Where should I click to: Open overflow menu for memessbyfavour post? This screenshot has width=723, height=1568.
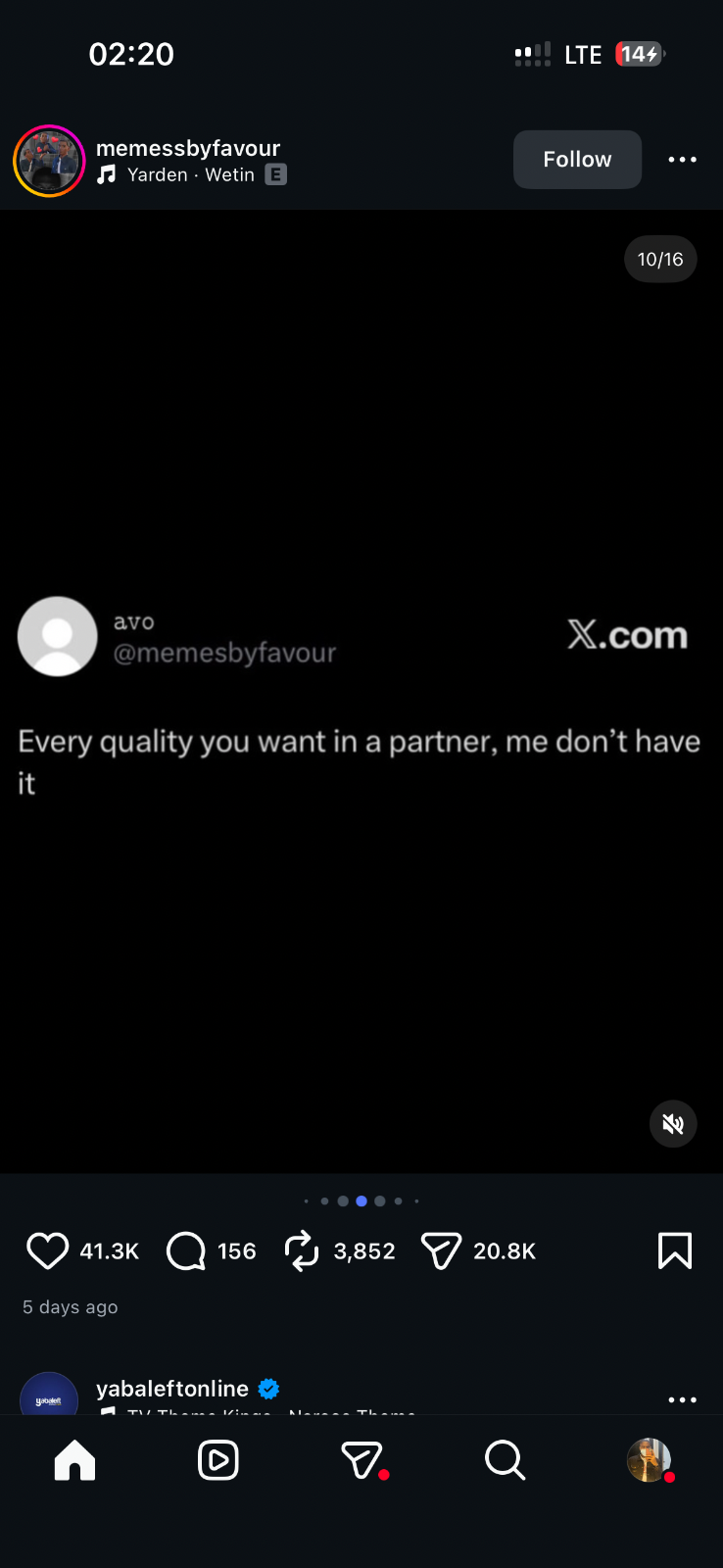point(682,160)
